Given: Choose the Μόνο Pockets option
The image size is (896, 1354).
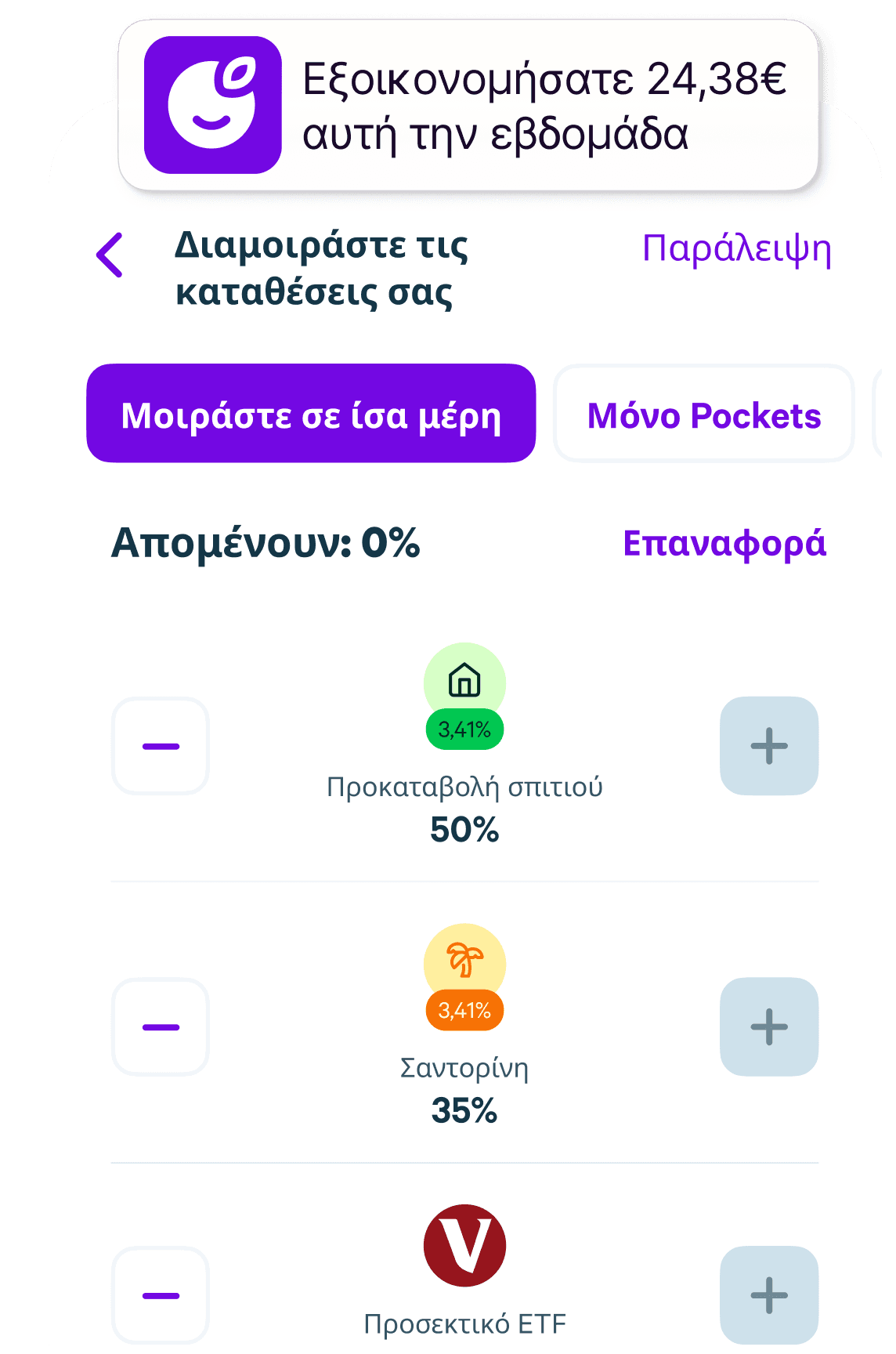Looking at the screenshot, I should tap(703, 415).
